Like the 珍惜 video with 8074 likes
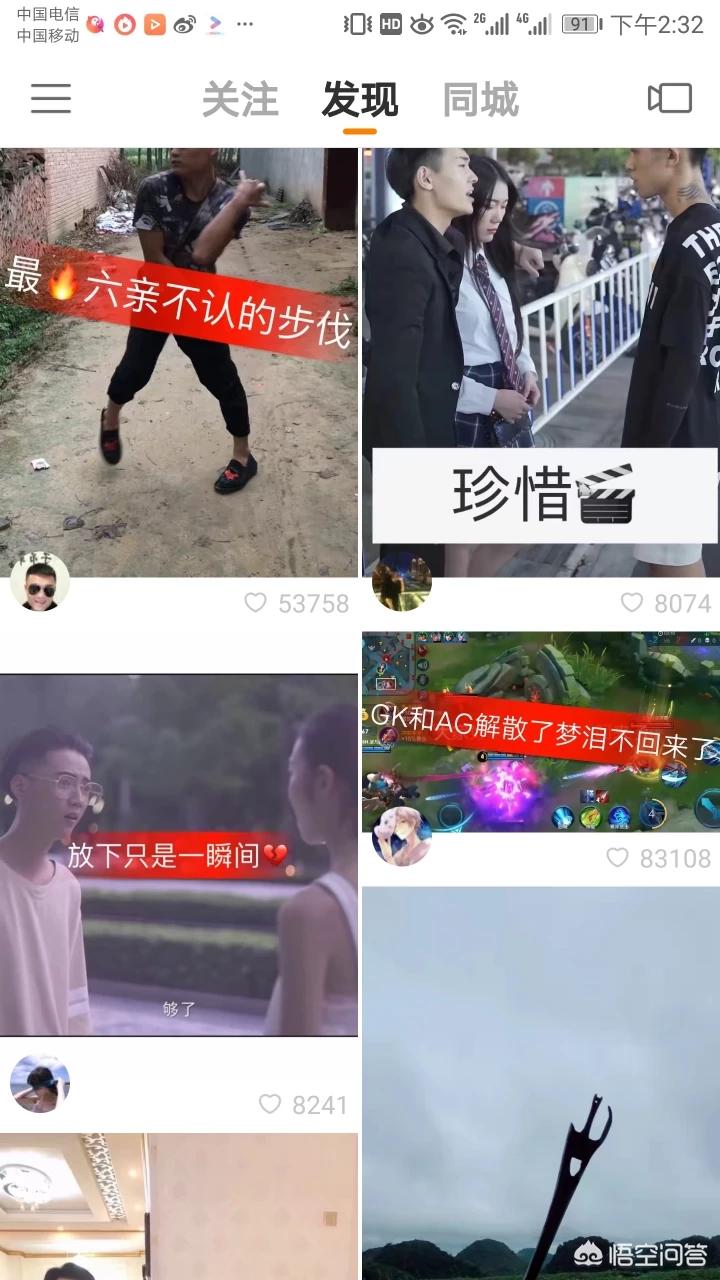 (632, 603)
